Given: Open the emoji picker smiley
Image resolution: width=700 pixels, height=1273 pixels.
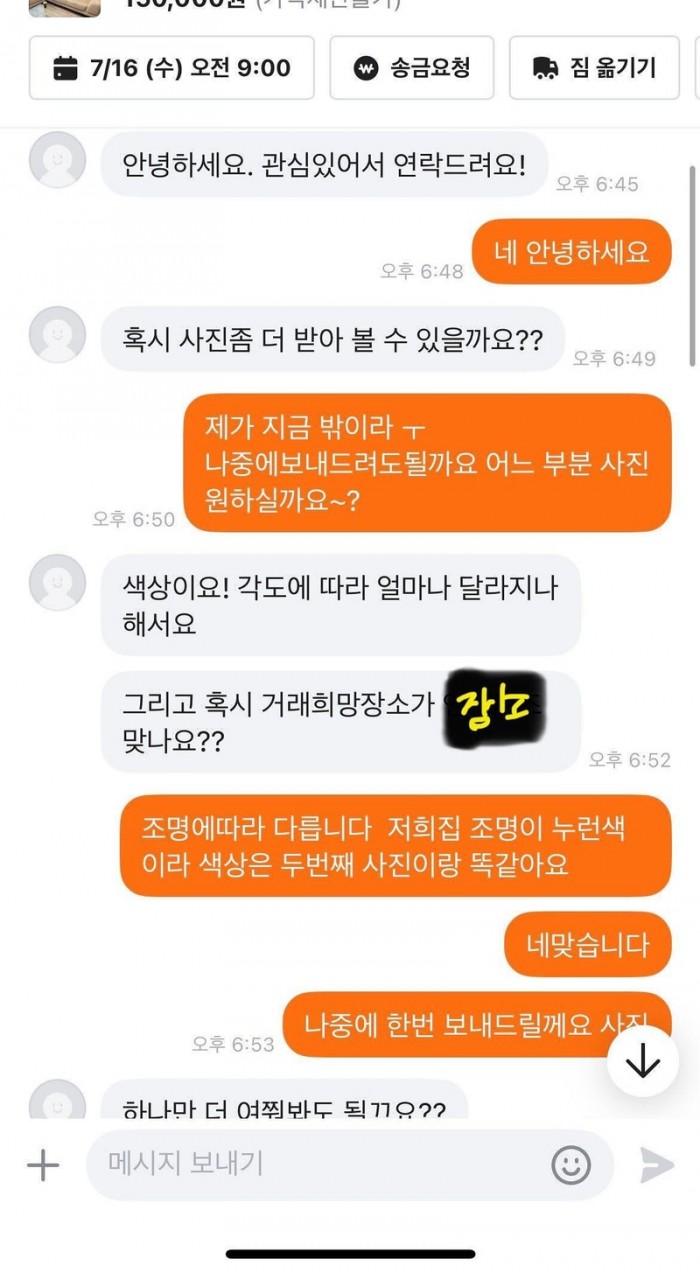Looking at the screenshot, I should (x=571, y=1165).
